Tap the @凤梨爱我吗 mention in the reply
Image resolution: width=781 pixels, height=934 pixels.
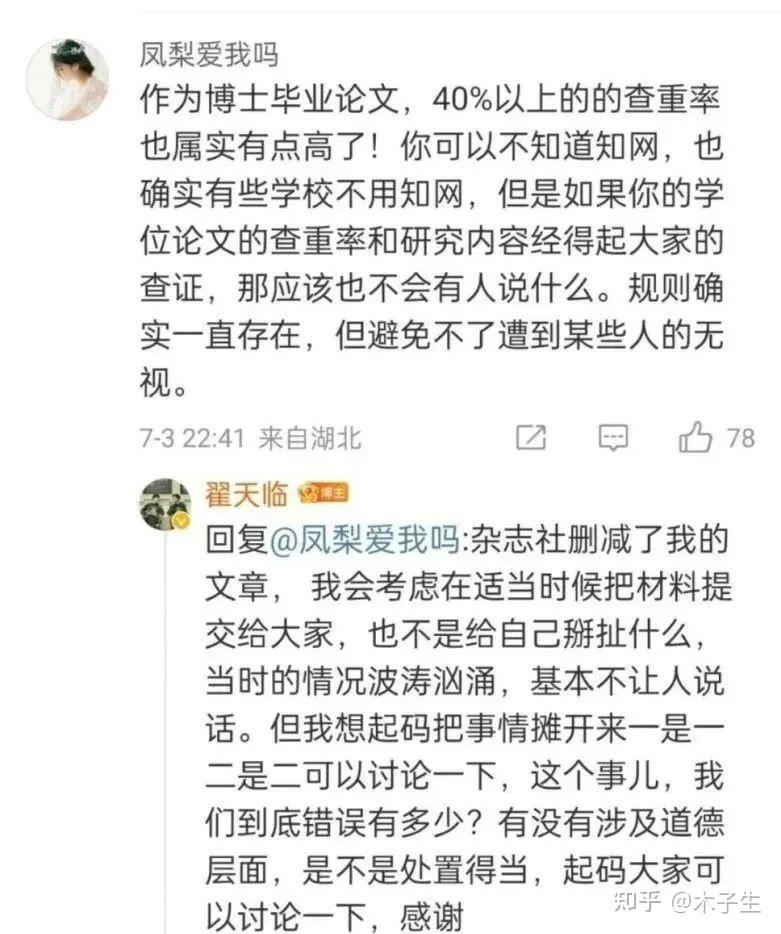pyautogui.click(x=363, y=542)
